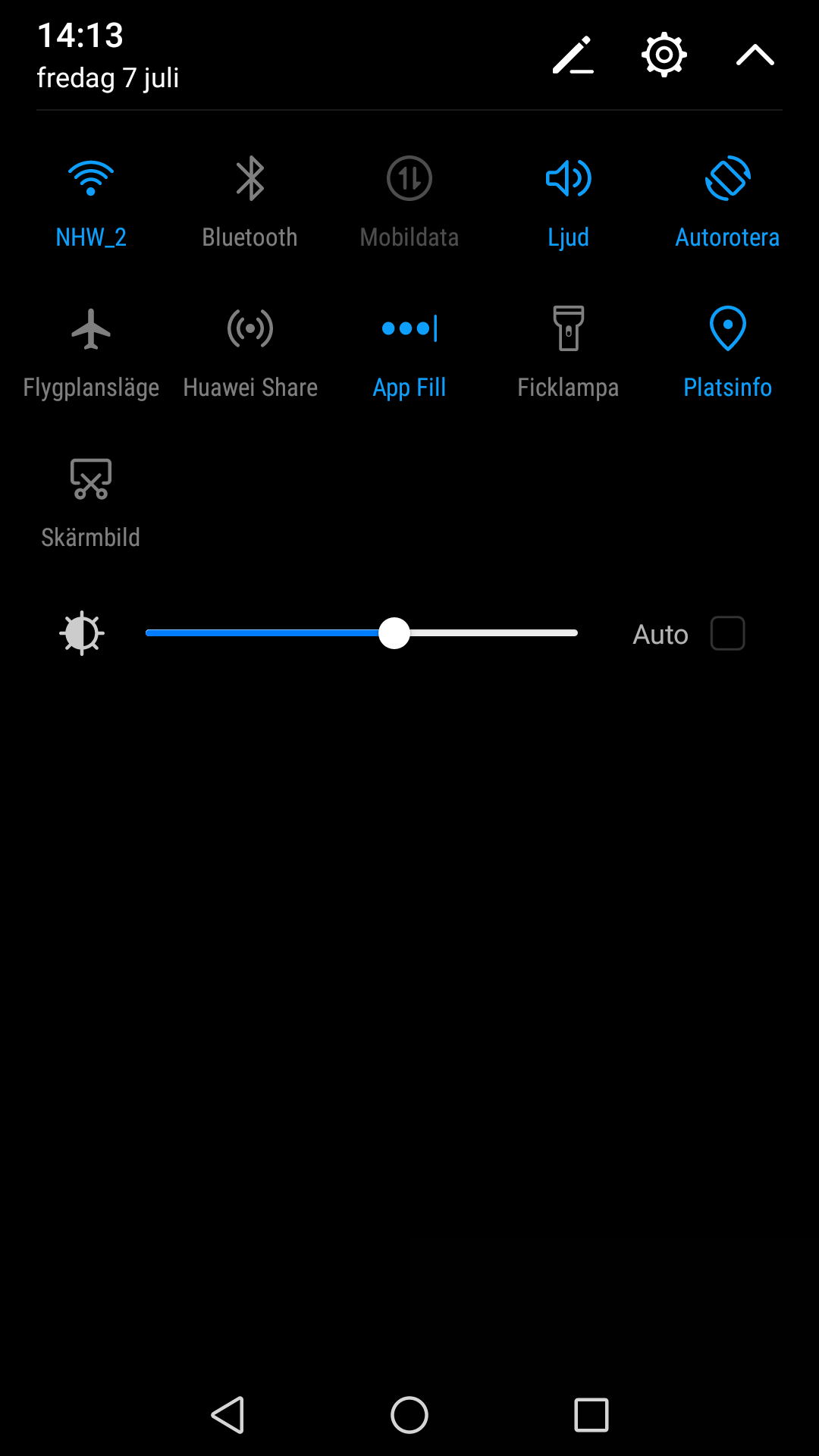Toggle the Ljud sound mode

coord(569,180)
